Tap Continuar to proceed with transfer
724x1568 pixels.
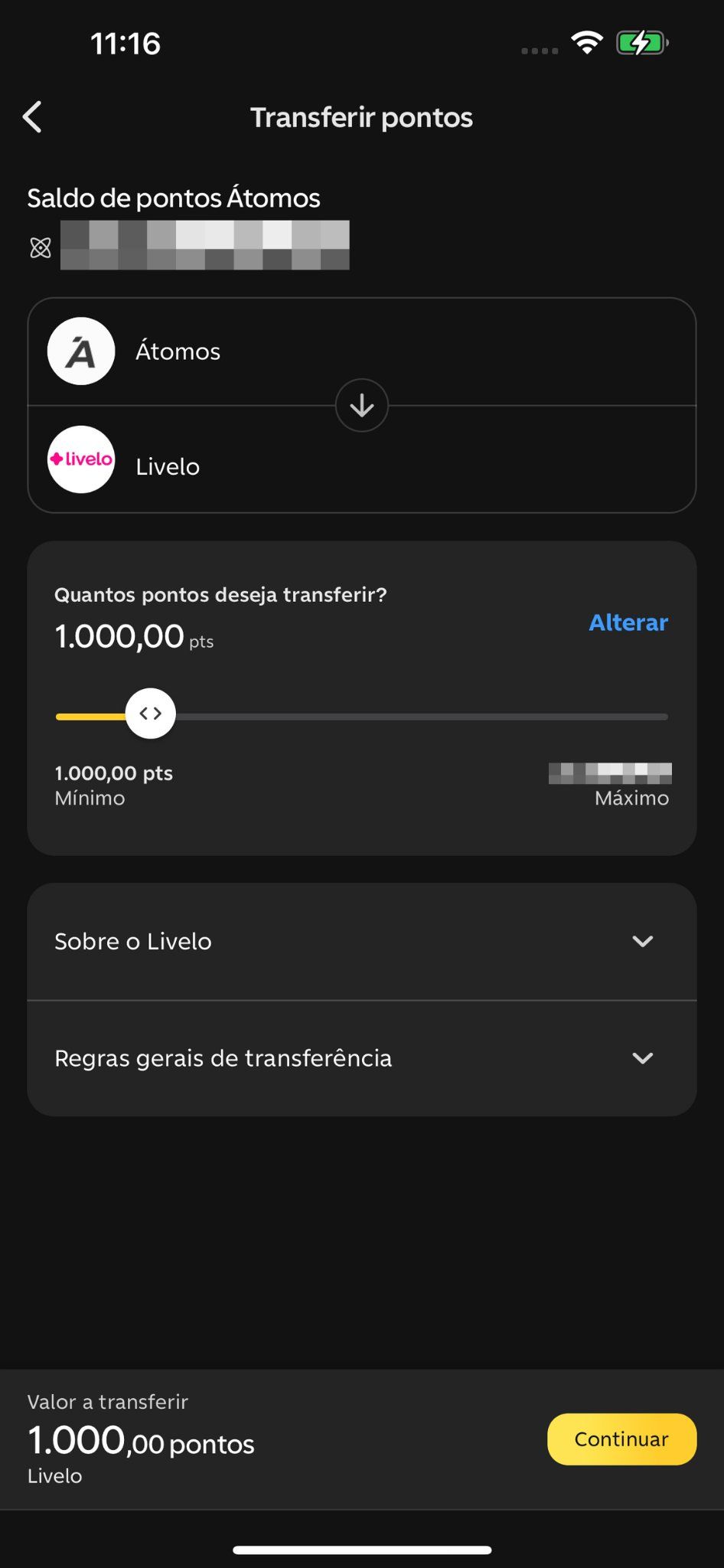[x=621, y=1439]
